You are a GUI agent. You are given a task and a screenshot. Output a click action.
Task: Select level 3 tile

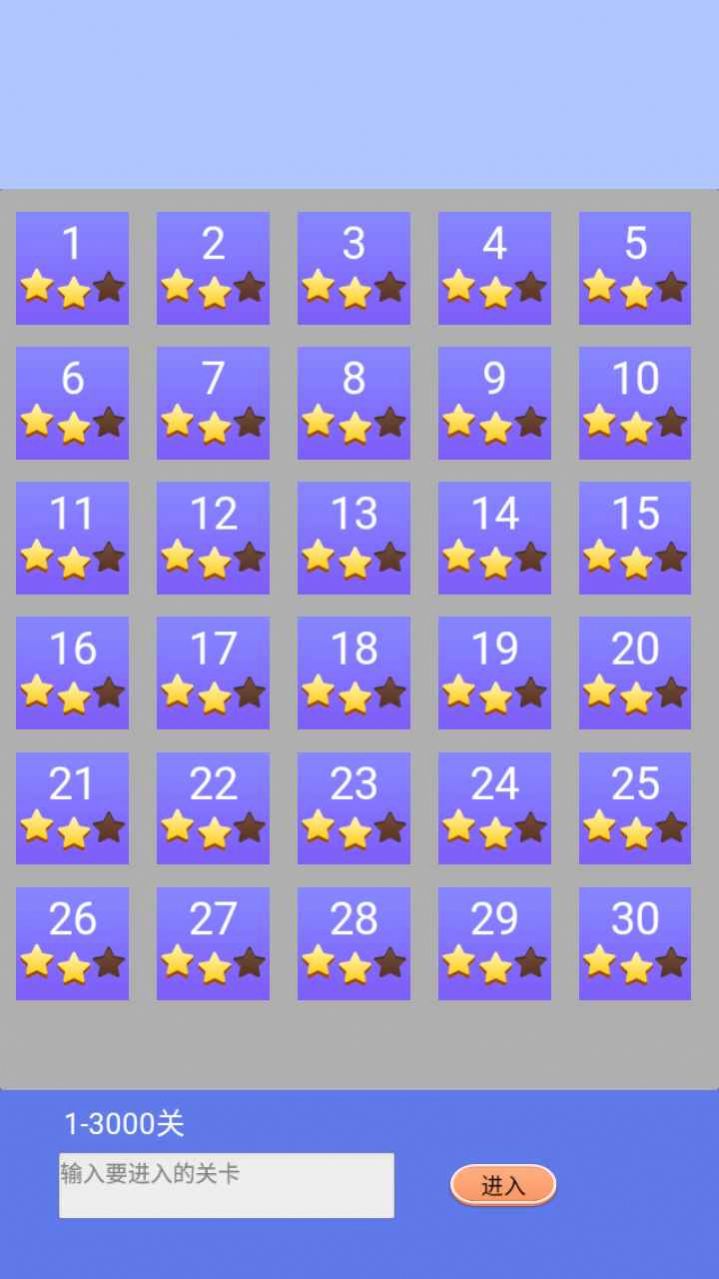(x=354, y=268)
